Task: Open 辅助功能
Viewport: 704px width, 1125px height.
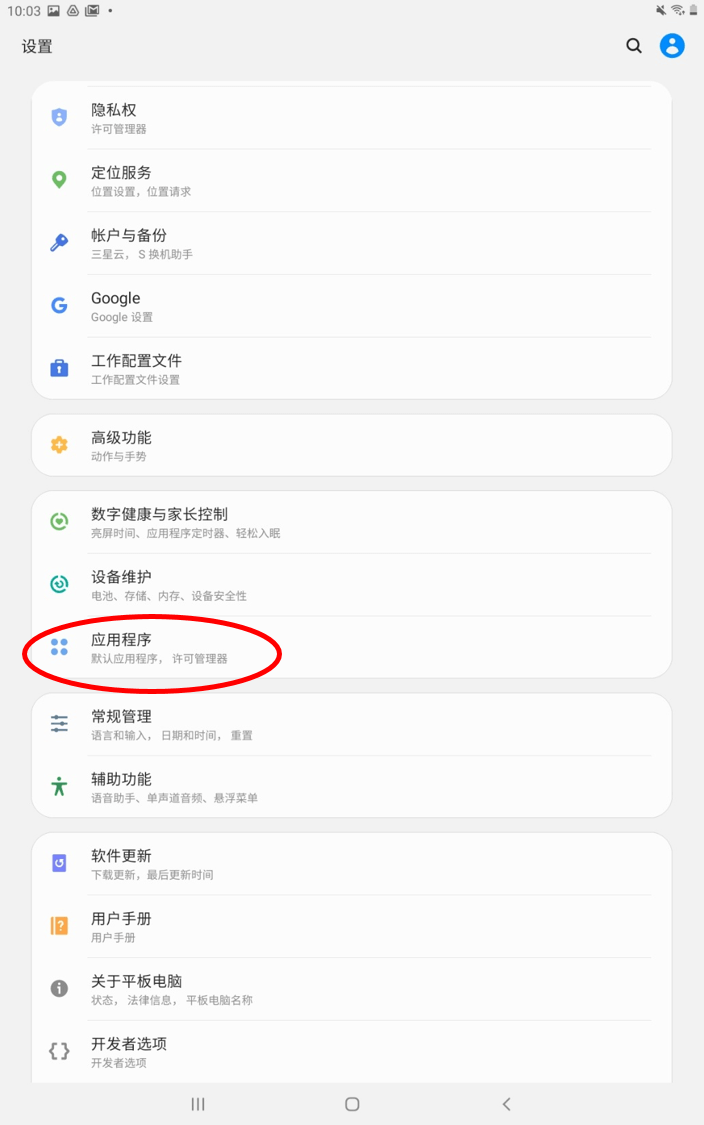Action: (x=350, y=787)
